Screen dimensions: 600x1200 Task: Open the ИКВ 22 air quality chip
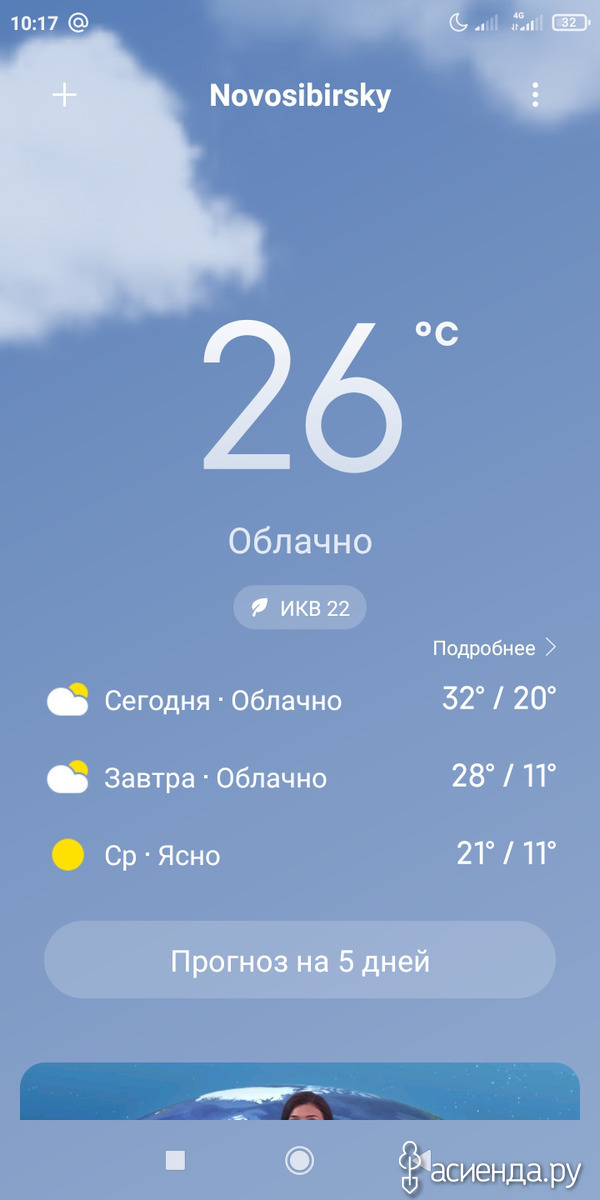[x=300, y=607]
